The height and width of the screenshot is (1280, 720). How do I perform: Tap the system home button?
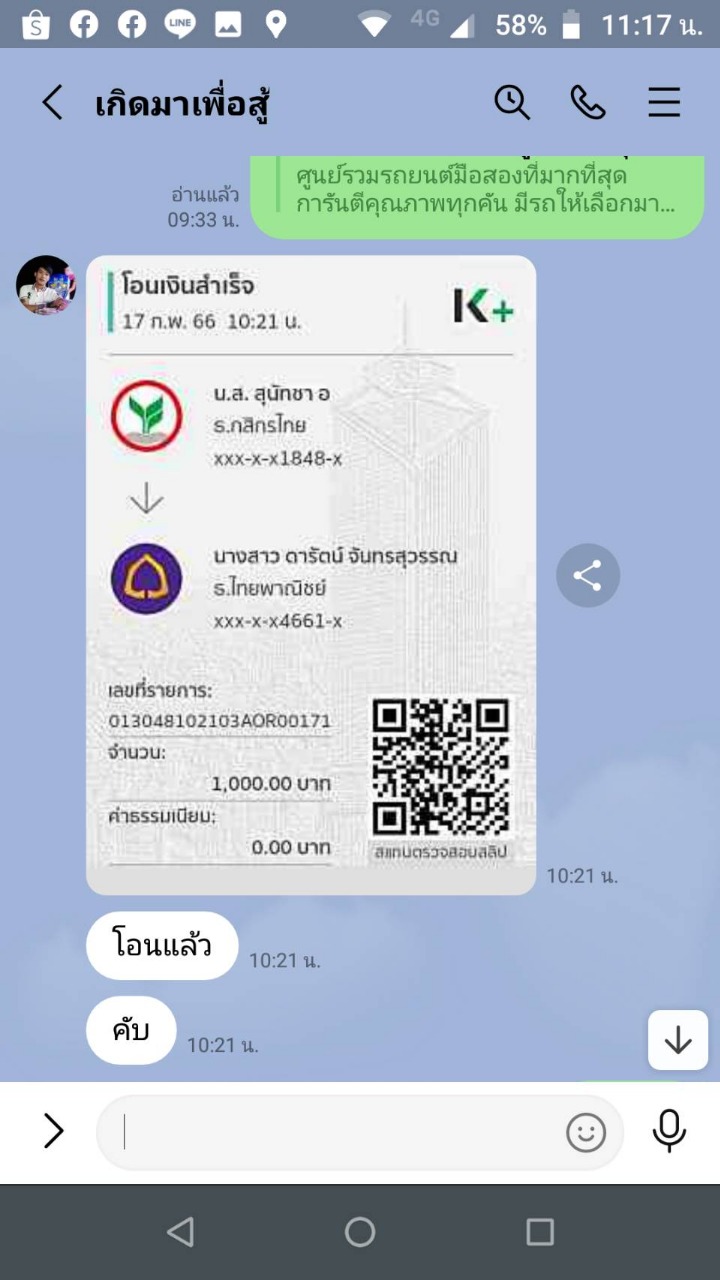click(360, 1232)
